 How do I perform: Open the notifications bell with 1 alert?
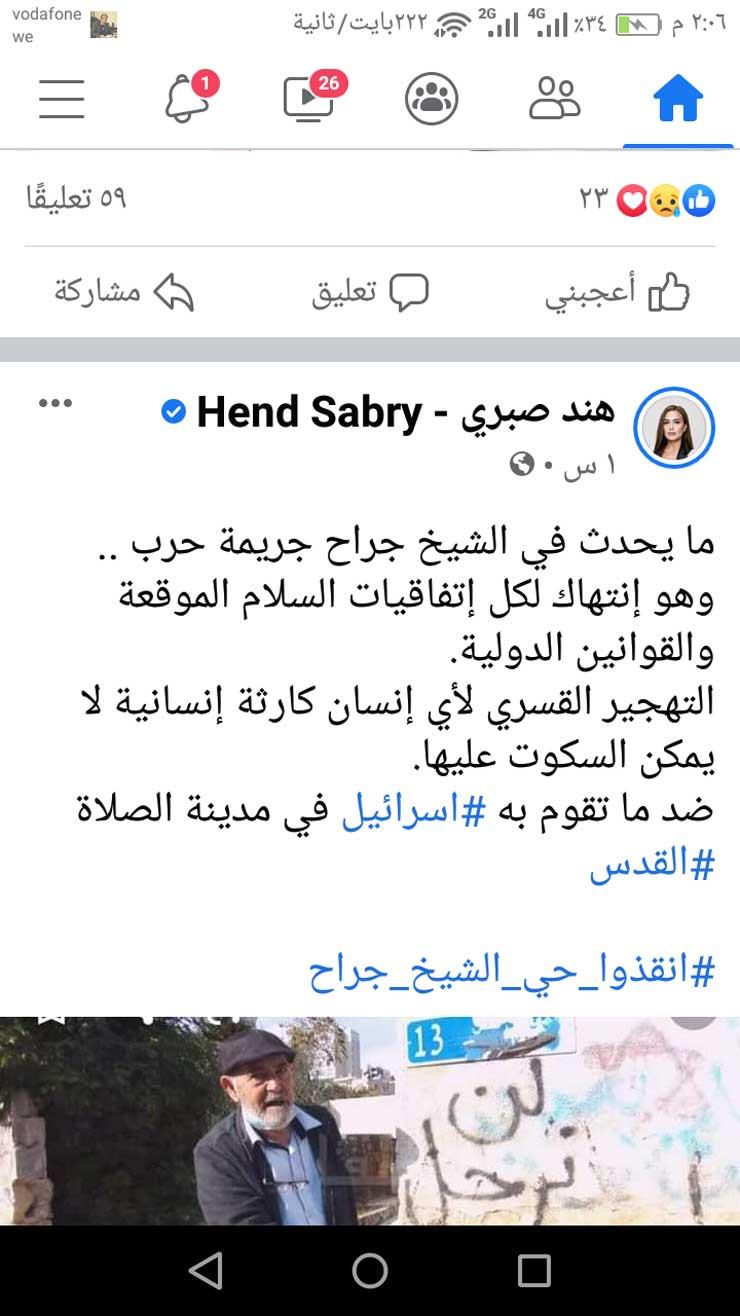(x=190, y=99)
